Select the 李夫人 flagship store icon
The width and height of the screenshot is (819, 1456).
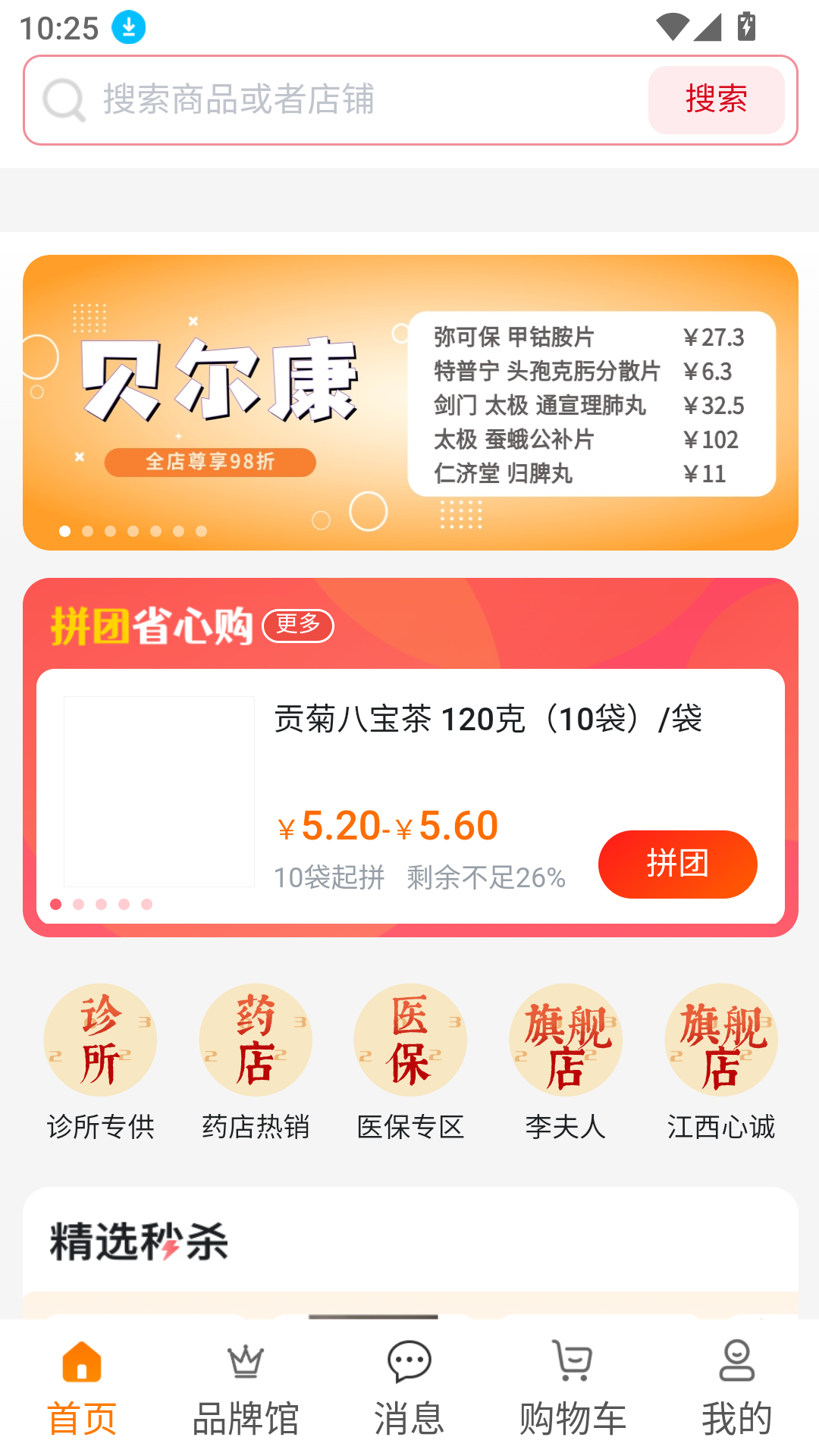coord(566,1040)
